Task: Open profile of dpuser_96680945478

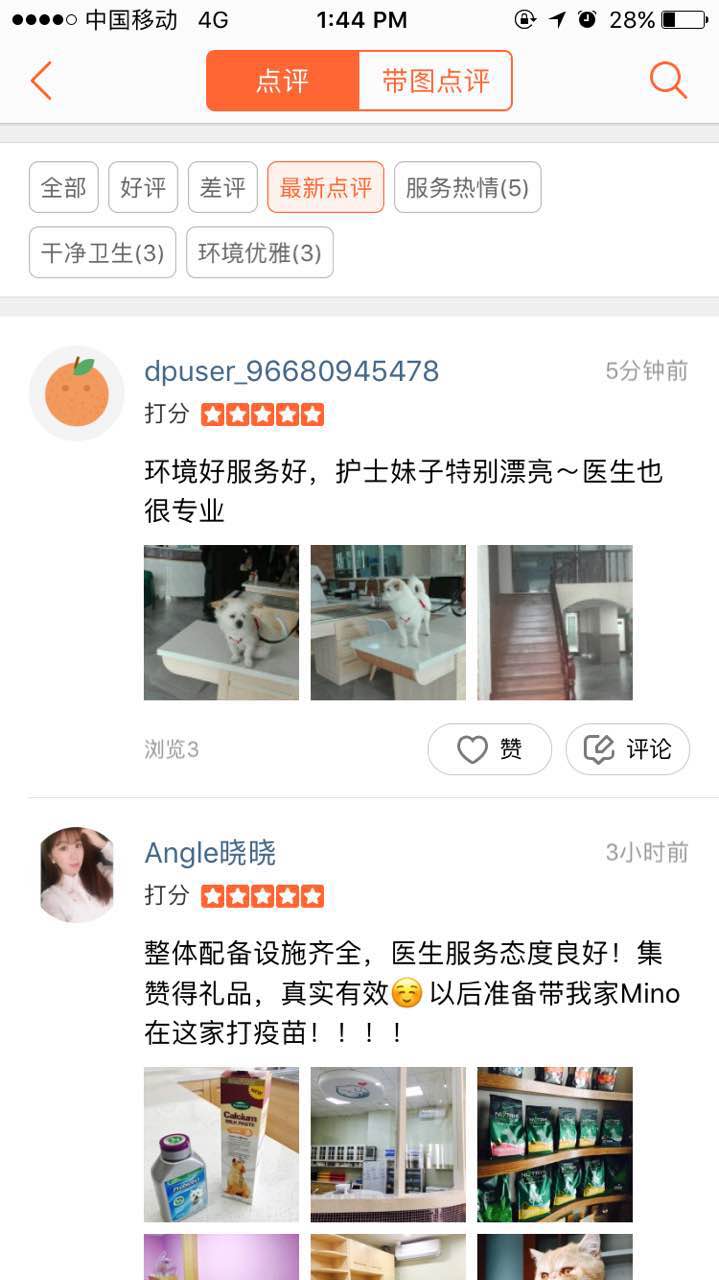Action: pos(291,371)
